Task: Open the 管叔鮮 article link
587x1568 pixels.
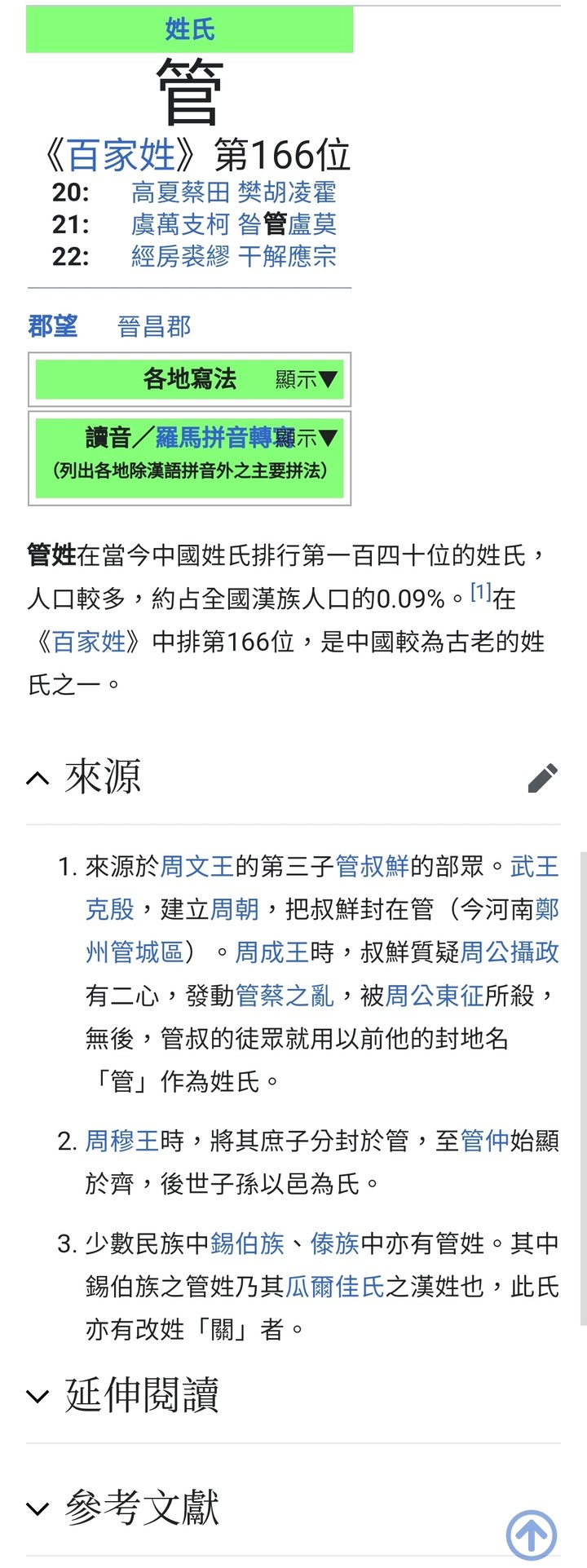Action: click(372, 866)
